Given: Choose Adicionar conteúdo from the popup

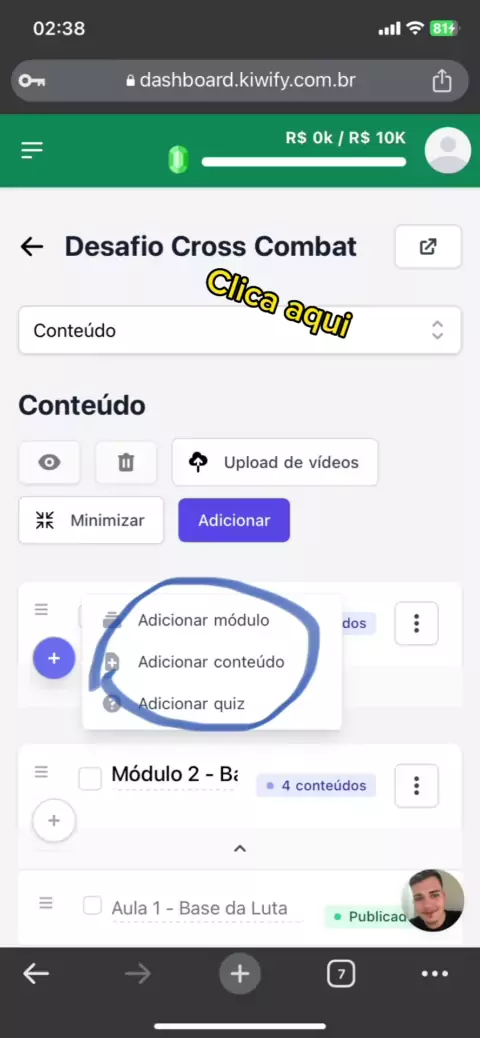Looking at the screenshot, I should coord(212,662).
